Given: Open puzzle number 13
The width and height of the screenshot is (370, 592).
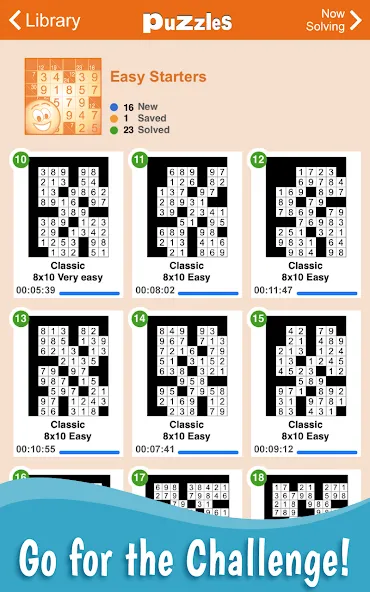Looking at the screenshot, I should click(x=68, y=384).
